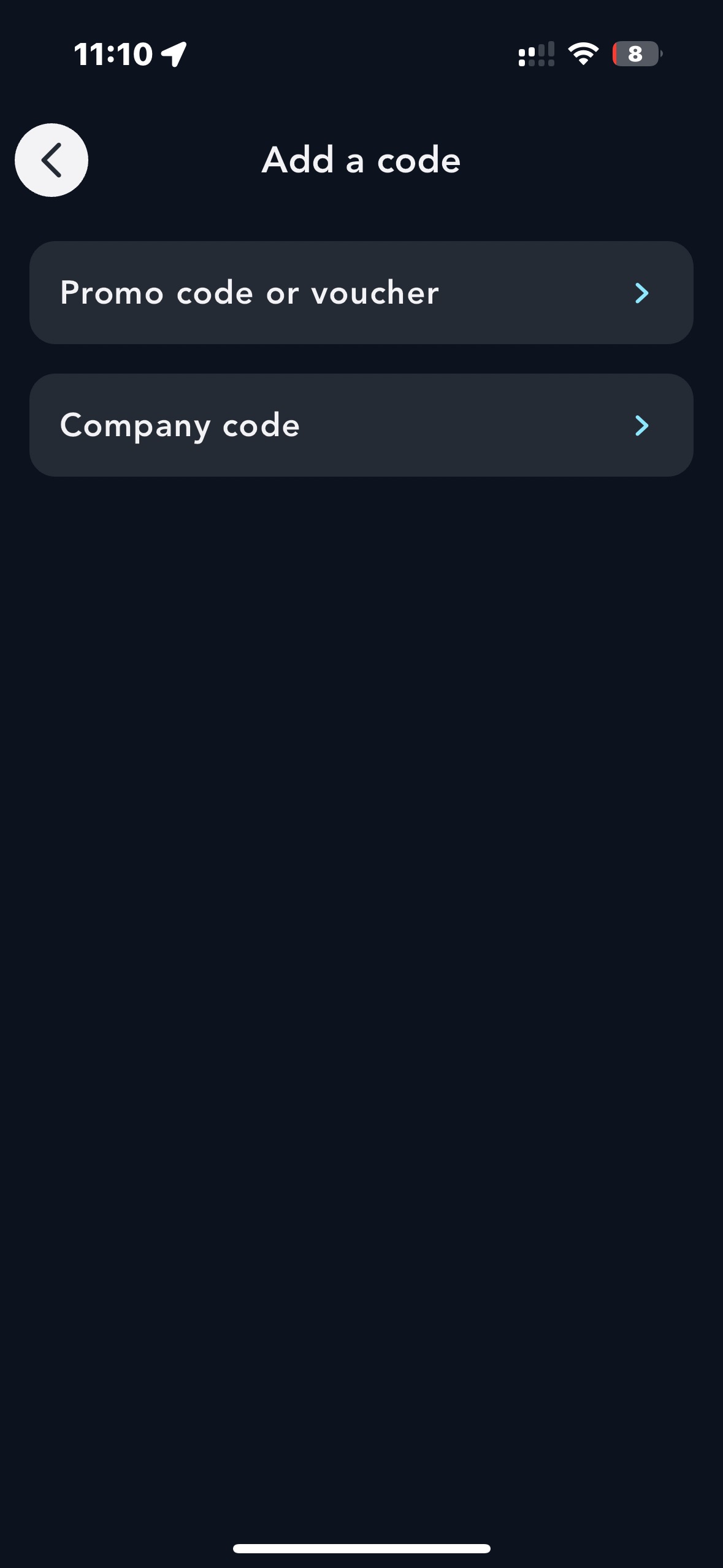Tap the Promo code or voucher label text
Screen dimensions: 723x1568
[x=250, y=293]
